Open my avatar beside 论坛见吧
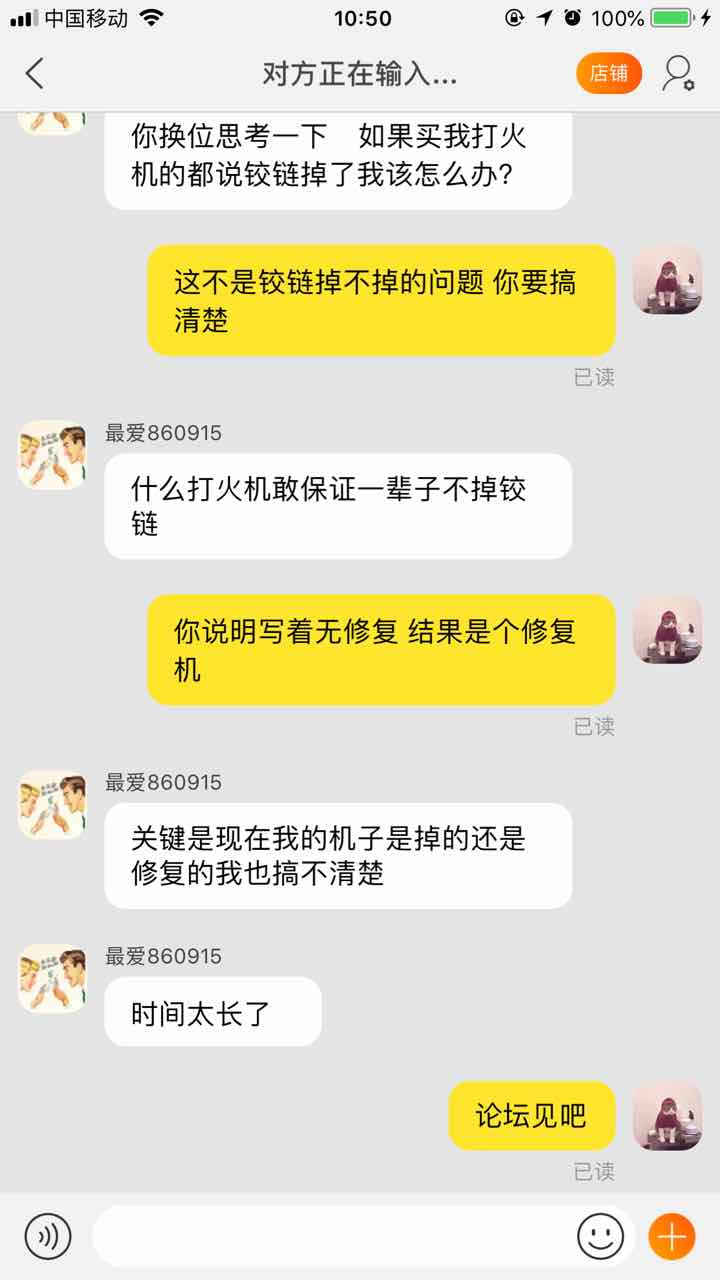This screenshot has width=720, height=1280. pyautogui.click(x=667, y=1115)
